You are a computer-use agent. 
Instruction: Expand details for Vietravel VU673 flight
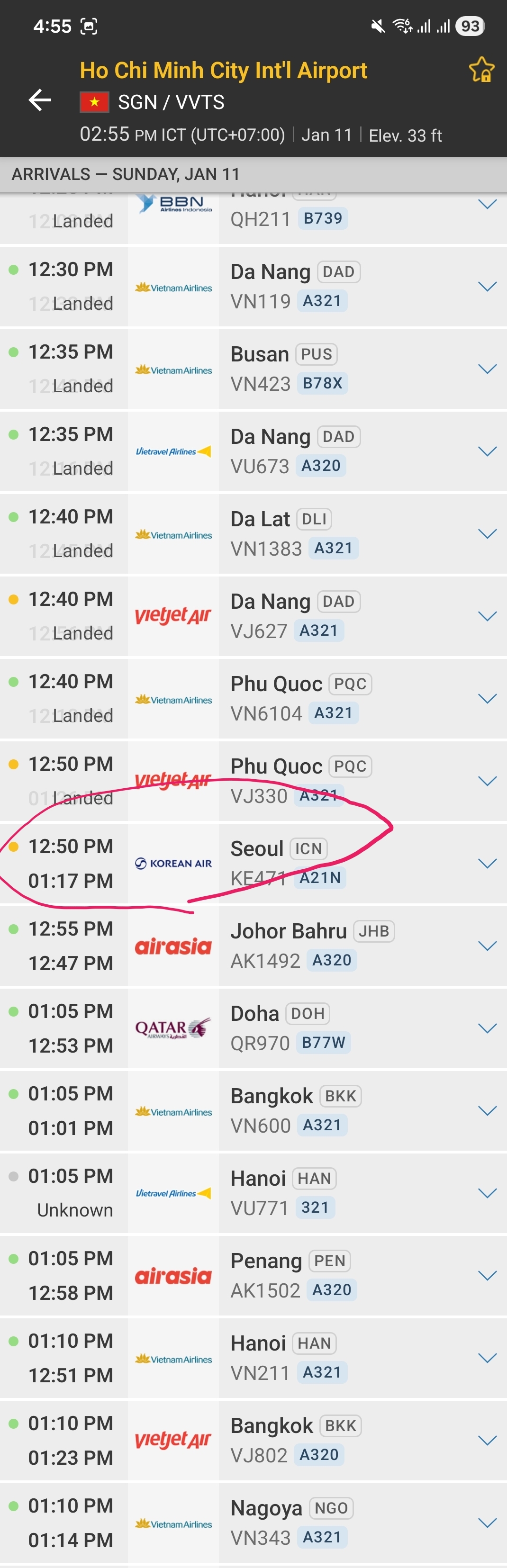coord(487,451)
